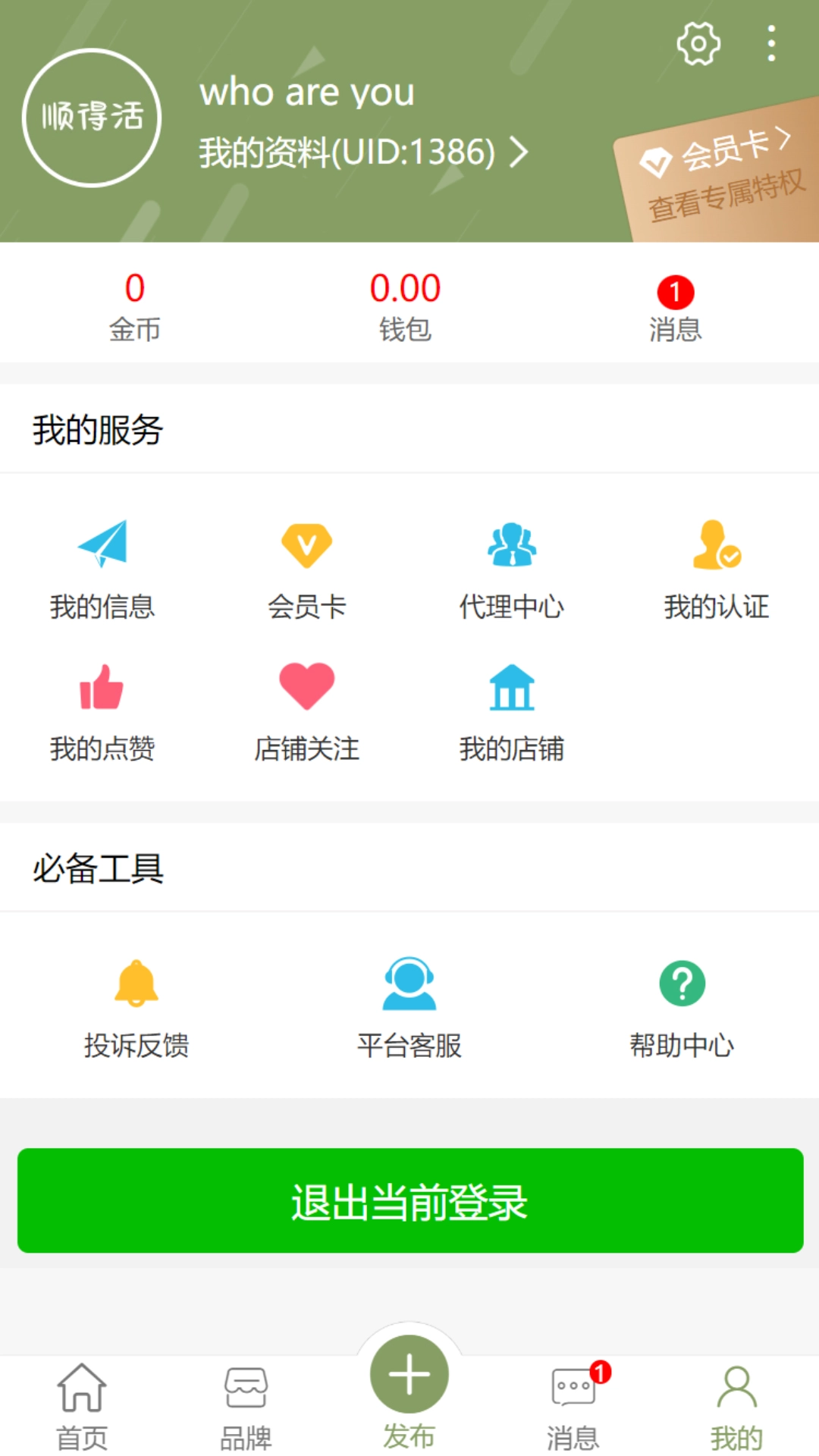Tap the 顺得活 avatar circle
The height and width of the screenshot is (1456, 819).
pos(93,118)
